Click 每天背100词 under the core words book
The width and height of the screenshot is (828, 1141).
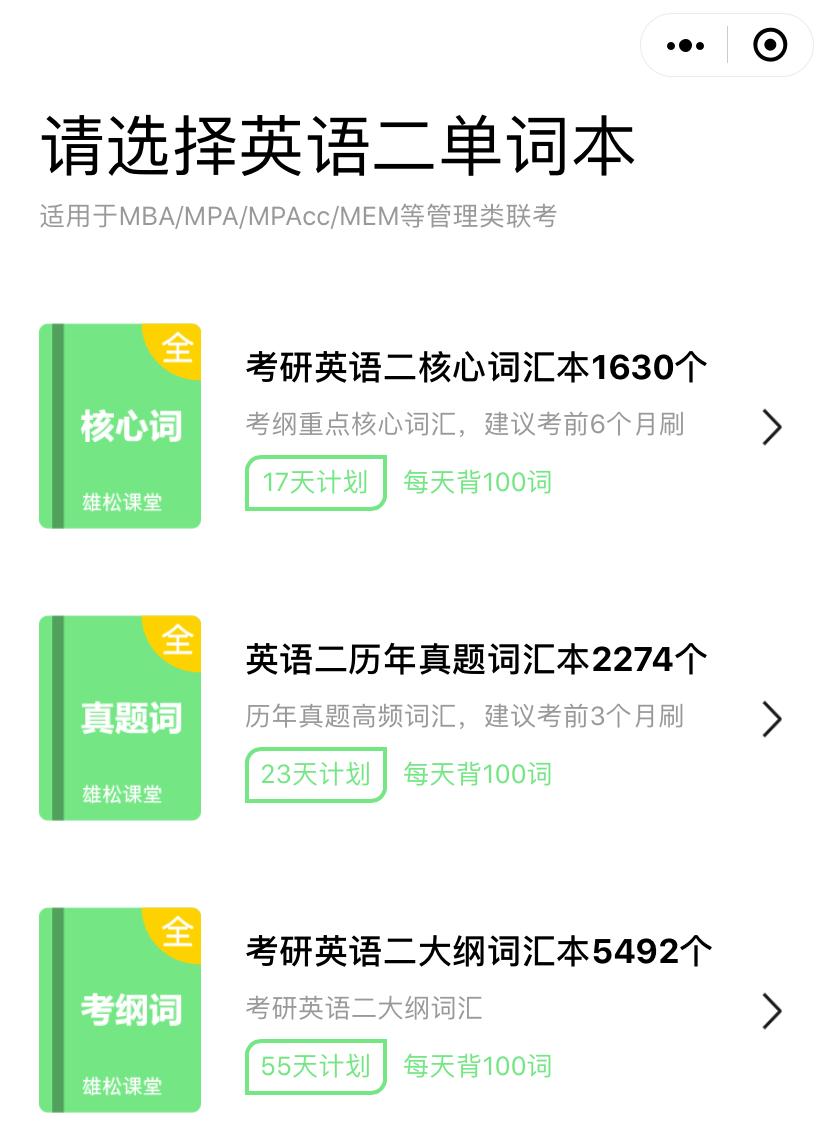tap(478, 483)
